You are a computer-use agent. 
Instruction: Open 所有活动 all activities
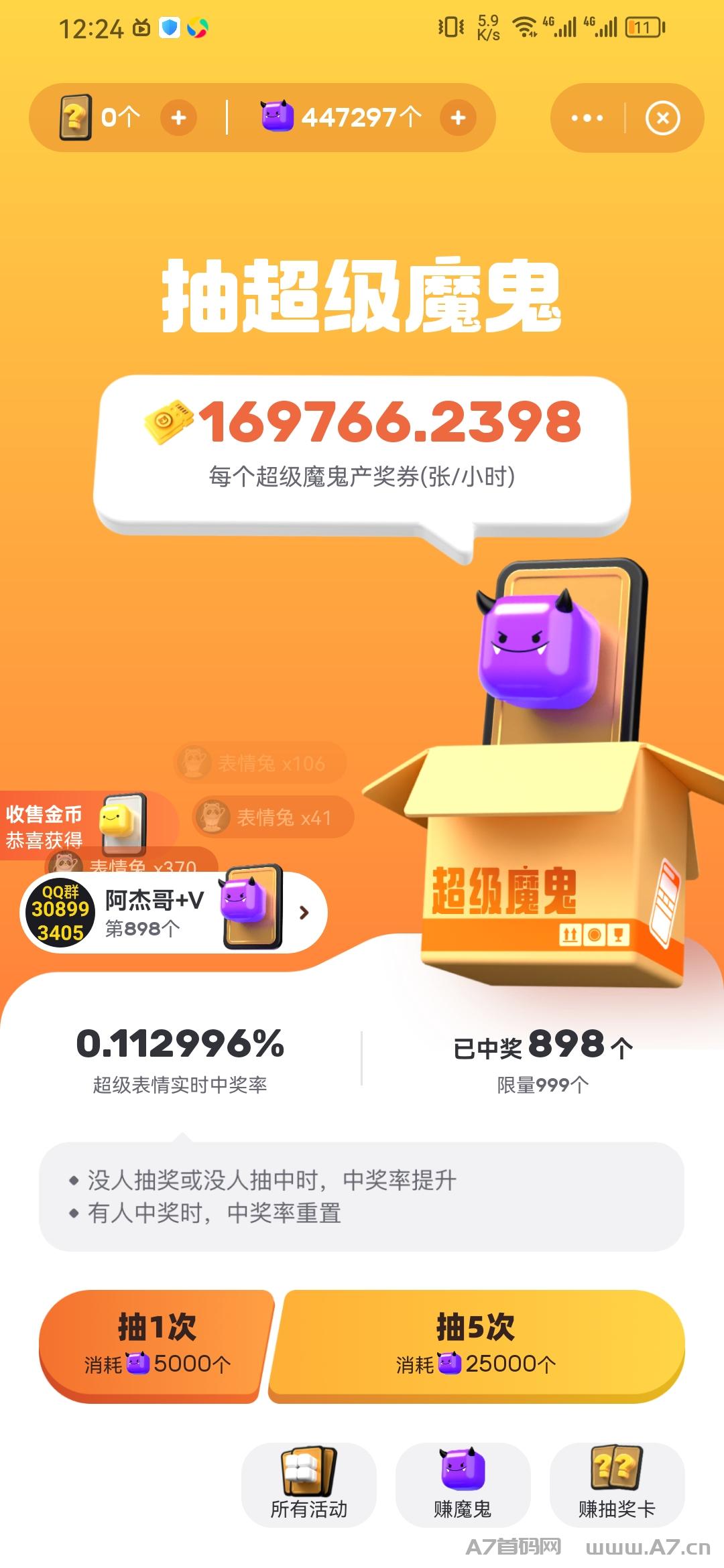tap(309, 1484)
